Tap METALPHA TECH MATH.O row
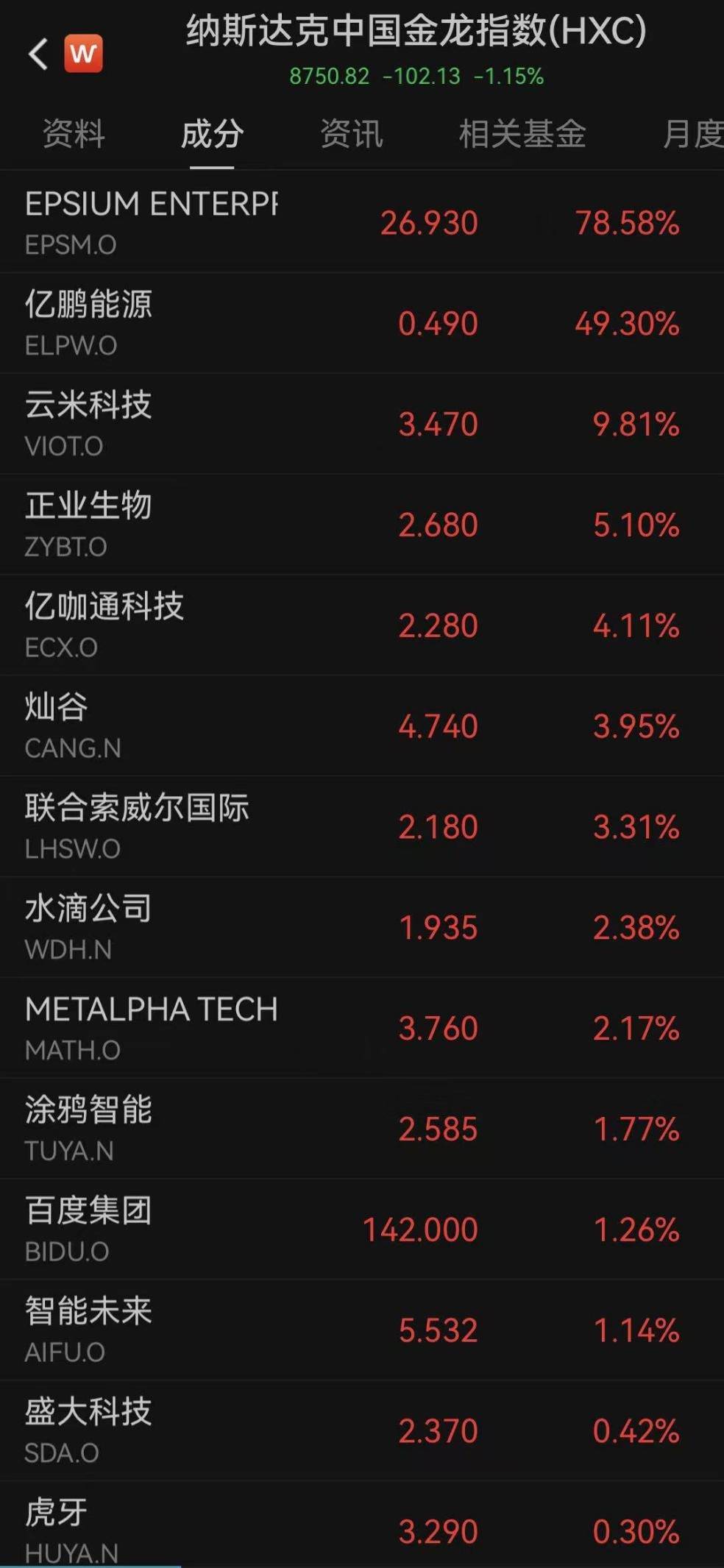 [x=361, y=1028]
